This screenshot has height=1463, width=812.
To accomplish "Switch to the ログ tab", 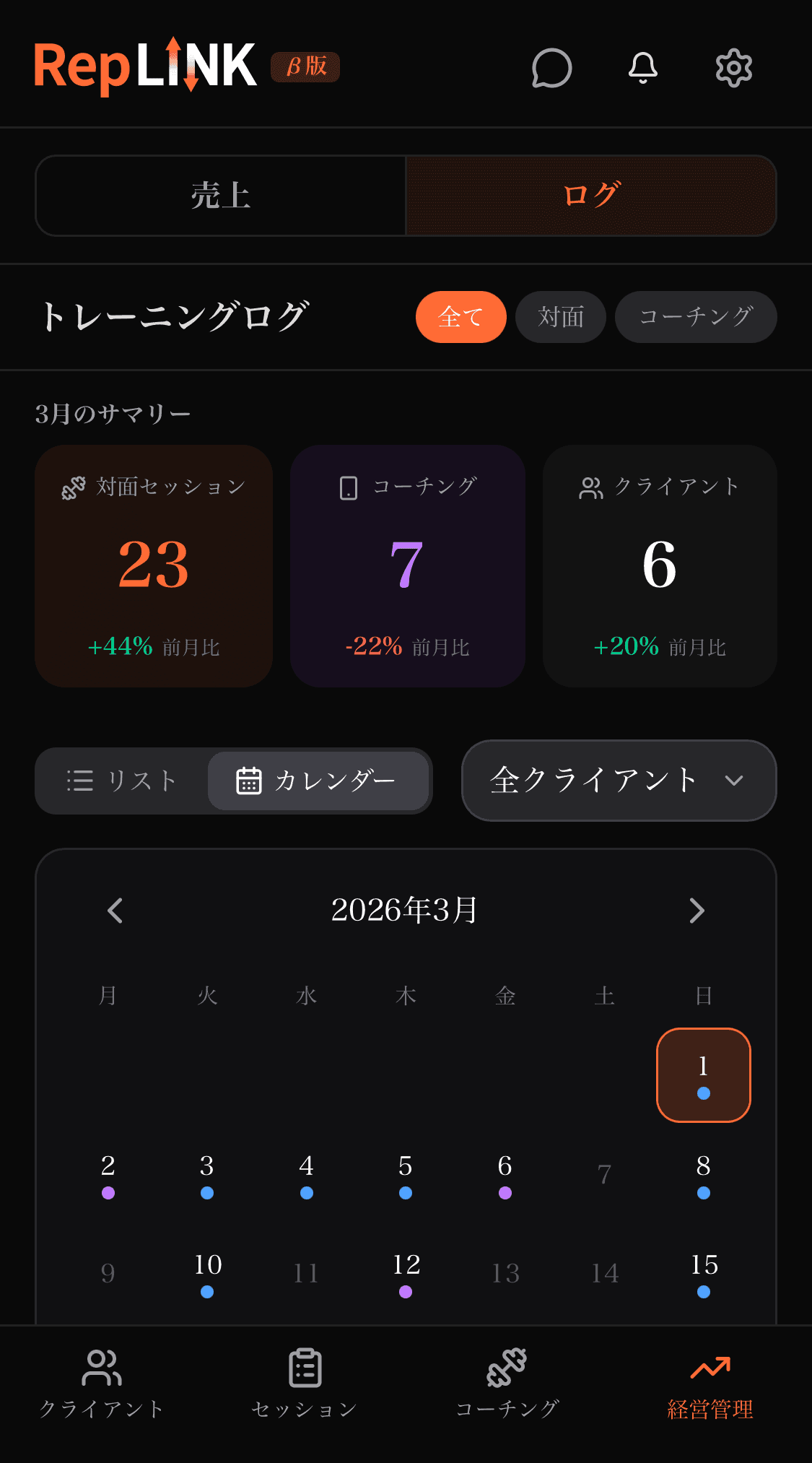I will [x=590, y=196].
